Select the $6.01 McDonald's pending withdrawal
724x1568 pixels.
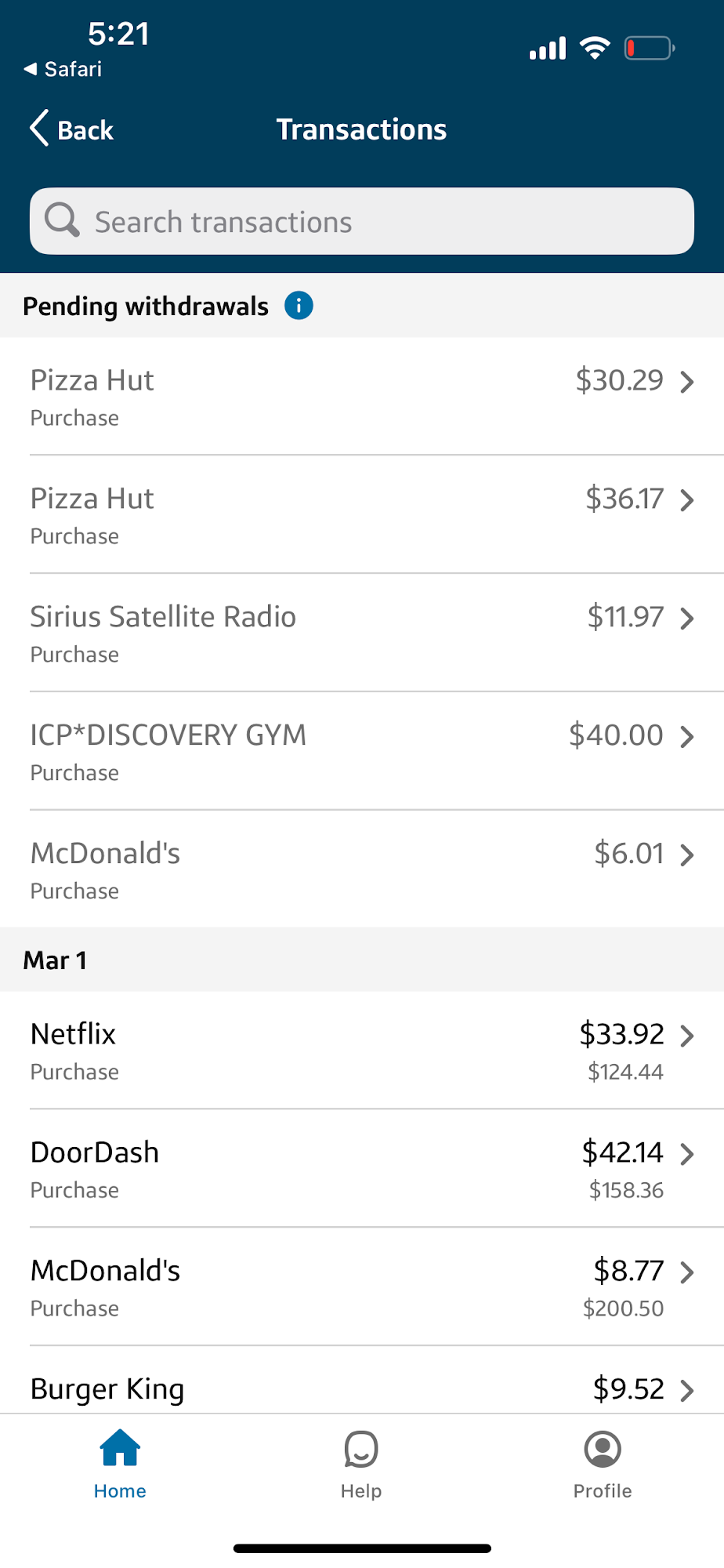[x=360, y=866]
